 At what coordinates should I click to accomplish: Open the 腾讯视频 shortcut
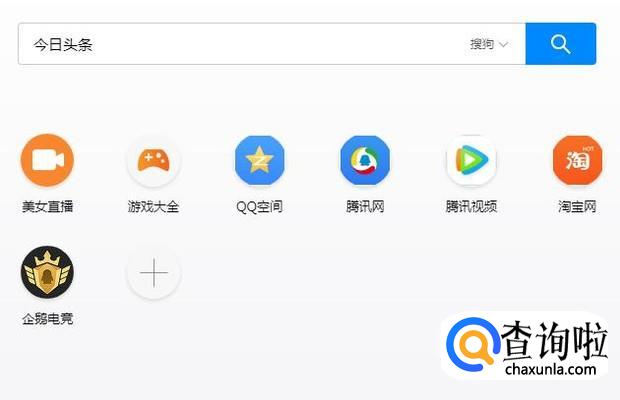pyautogui.click(x=471, y=161)
